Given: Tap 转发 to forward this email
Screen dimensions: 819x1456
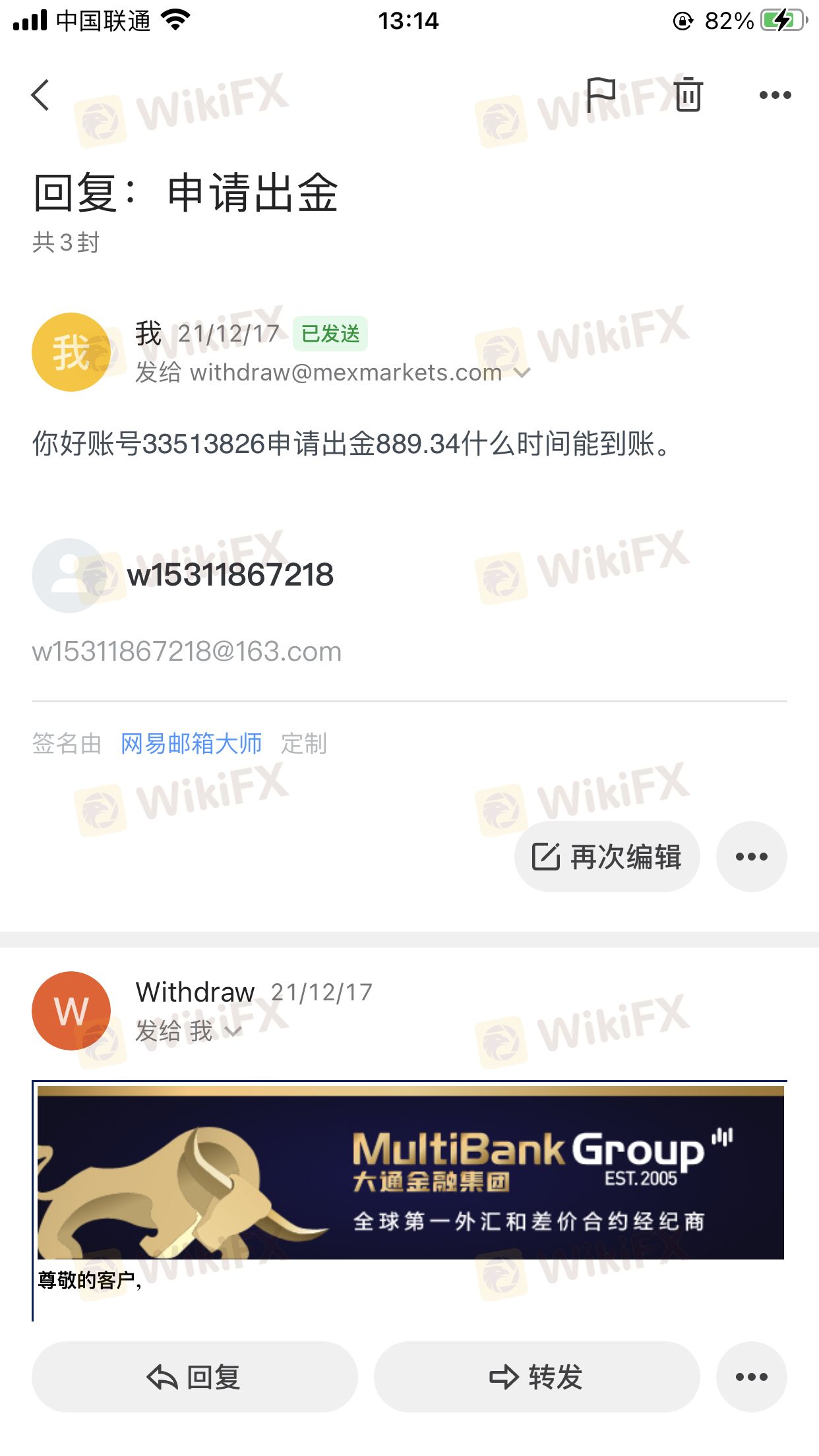Looking at the screenshot, I should [x=536, y=1377].
